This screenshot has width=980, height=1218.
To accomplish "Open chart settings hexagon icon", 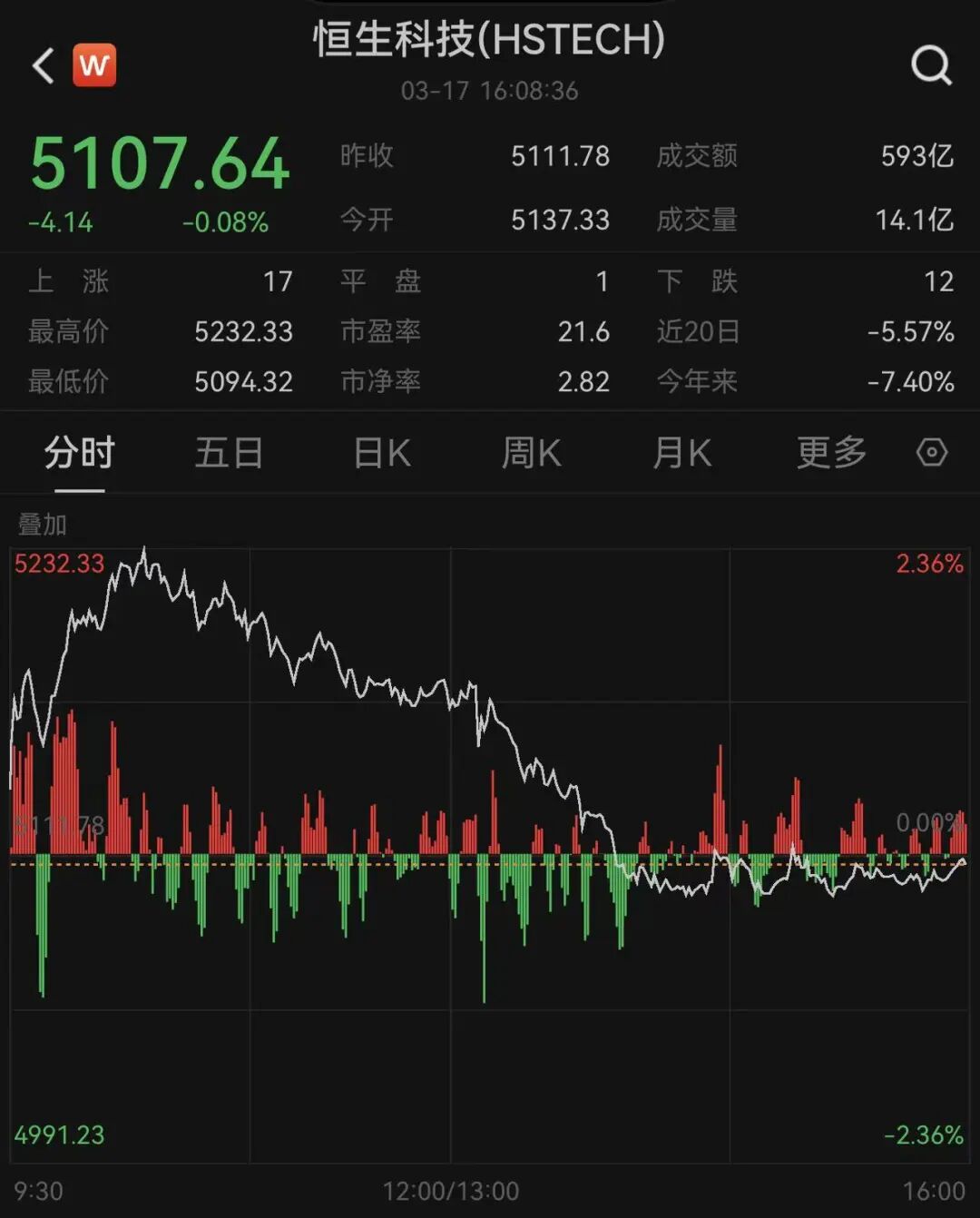I will click(x=932, y=452).
